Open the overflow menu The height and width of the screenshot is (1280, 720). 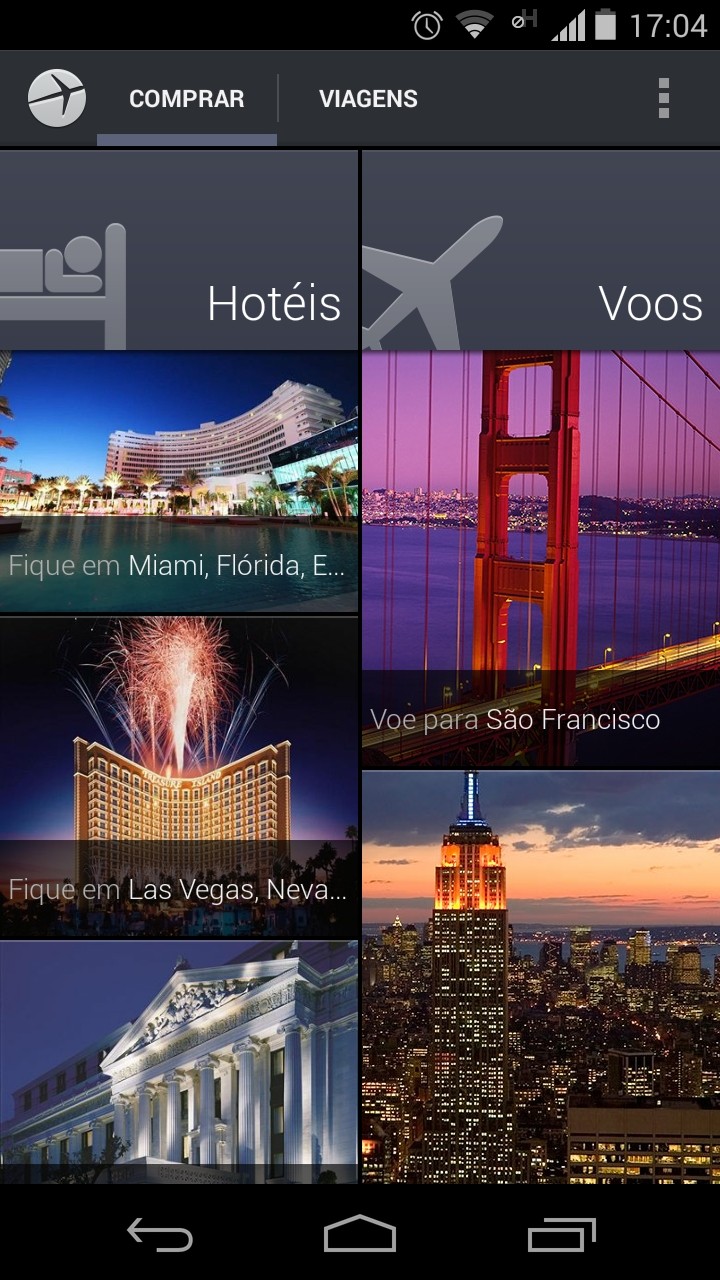(663, 99)
